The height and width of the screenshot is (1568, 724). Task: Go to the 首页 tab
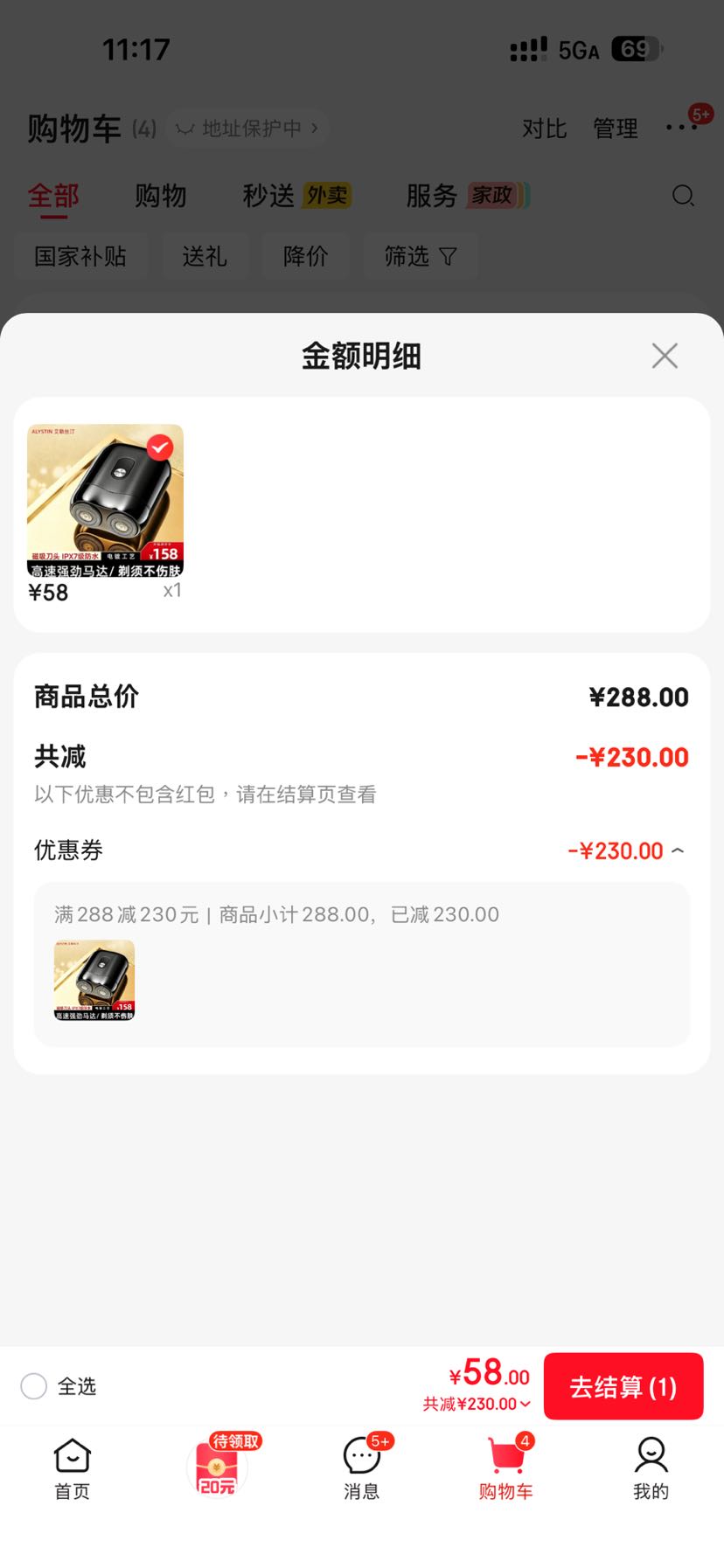[x=72, y=1468]
